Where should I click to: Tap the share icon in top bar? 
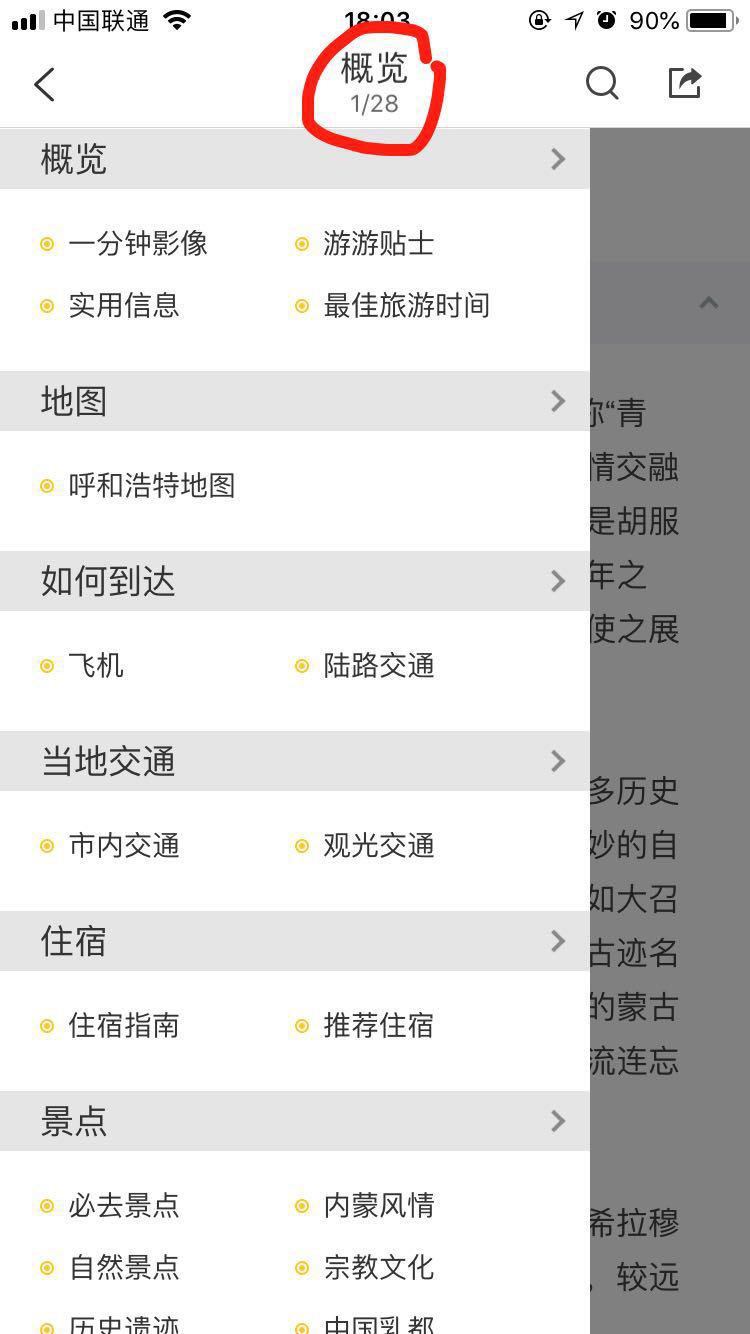686,84
